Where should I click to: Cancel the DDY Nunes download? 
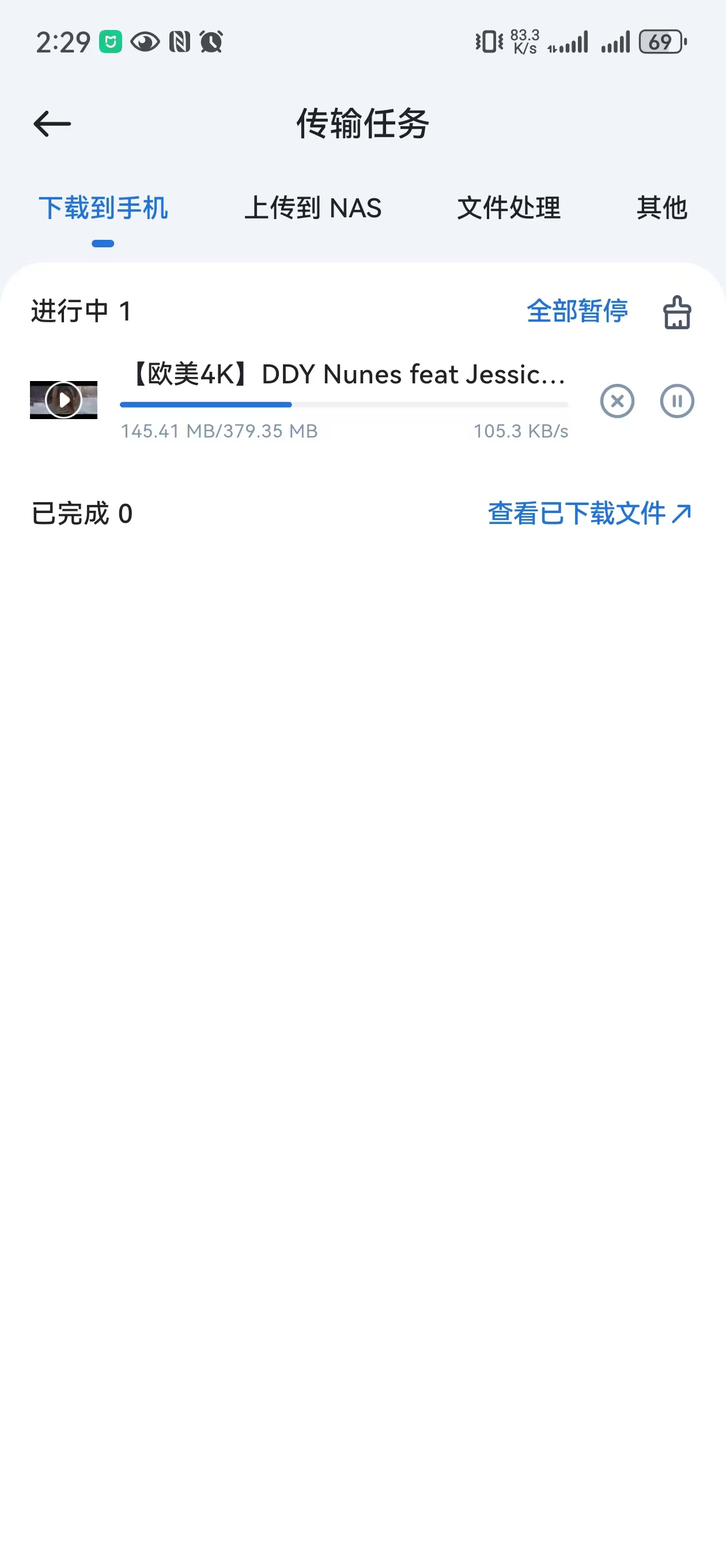[617, 401]
